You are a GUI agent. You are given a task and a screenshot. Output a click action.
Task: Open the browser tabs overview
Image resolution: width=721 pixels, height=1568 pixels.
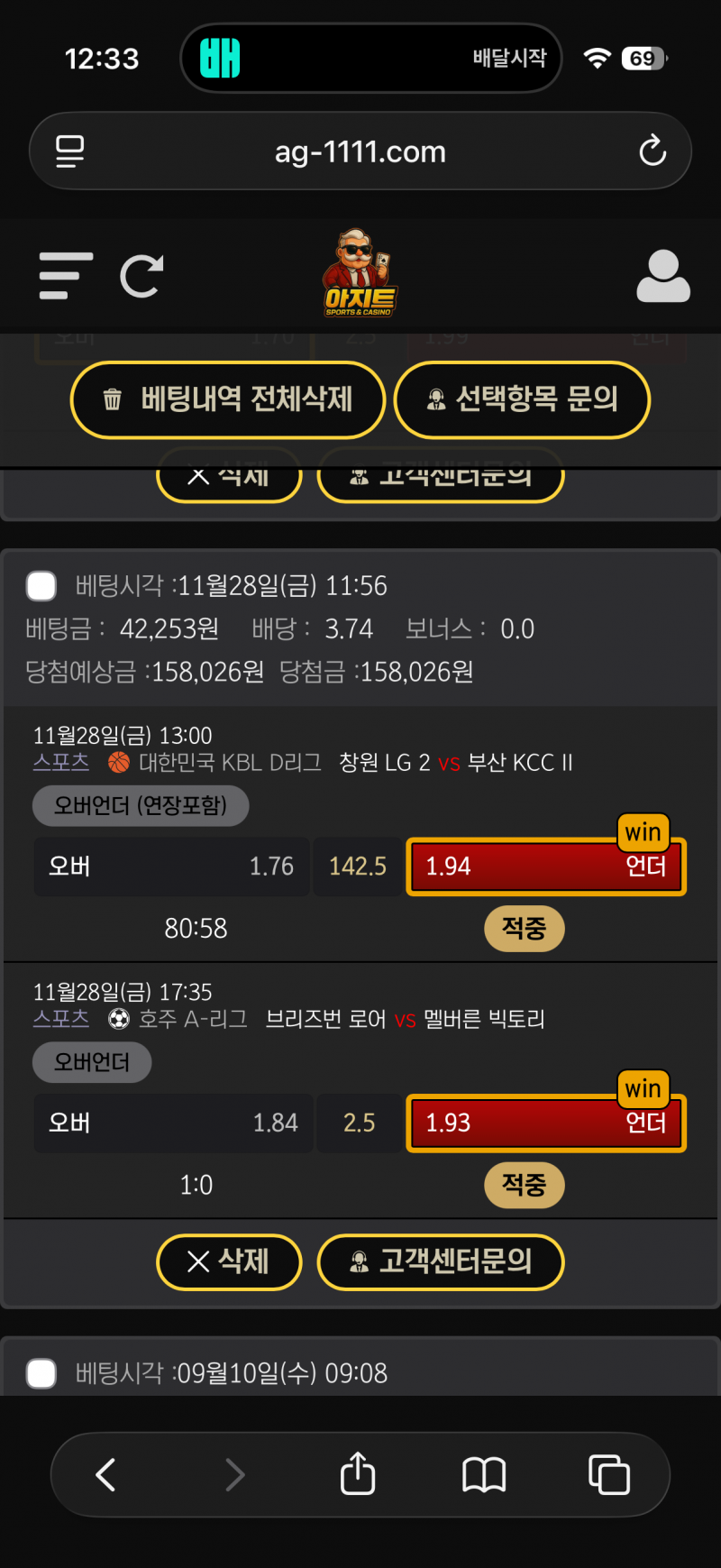609,1475
